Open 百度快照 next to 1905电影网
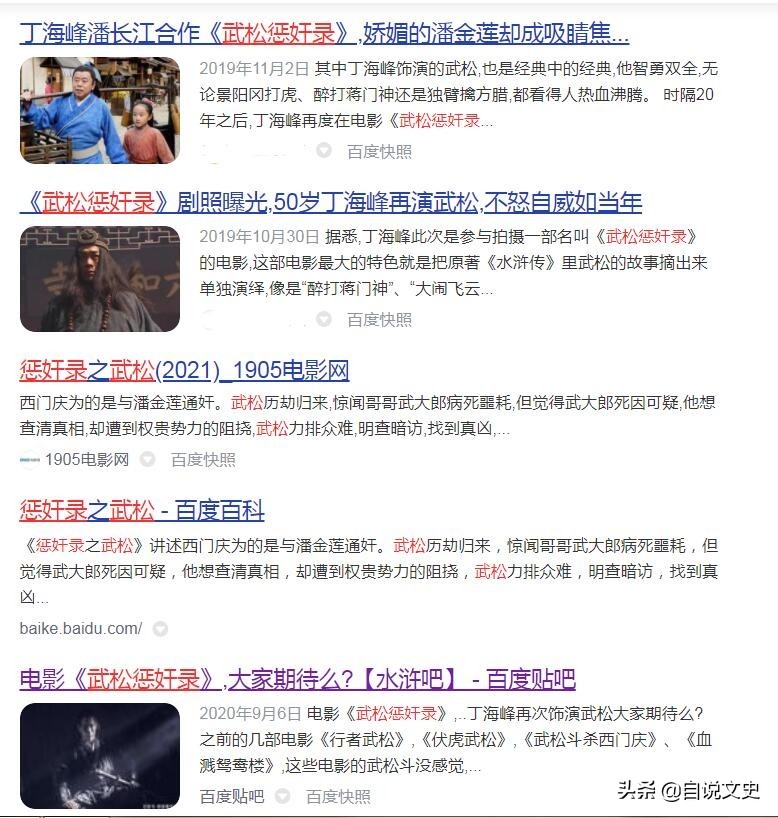This screenshot has width=778, height=818. (203, 460)
